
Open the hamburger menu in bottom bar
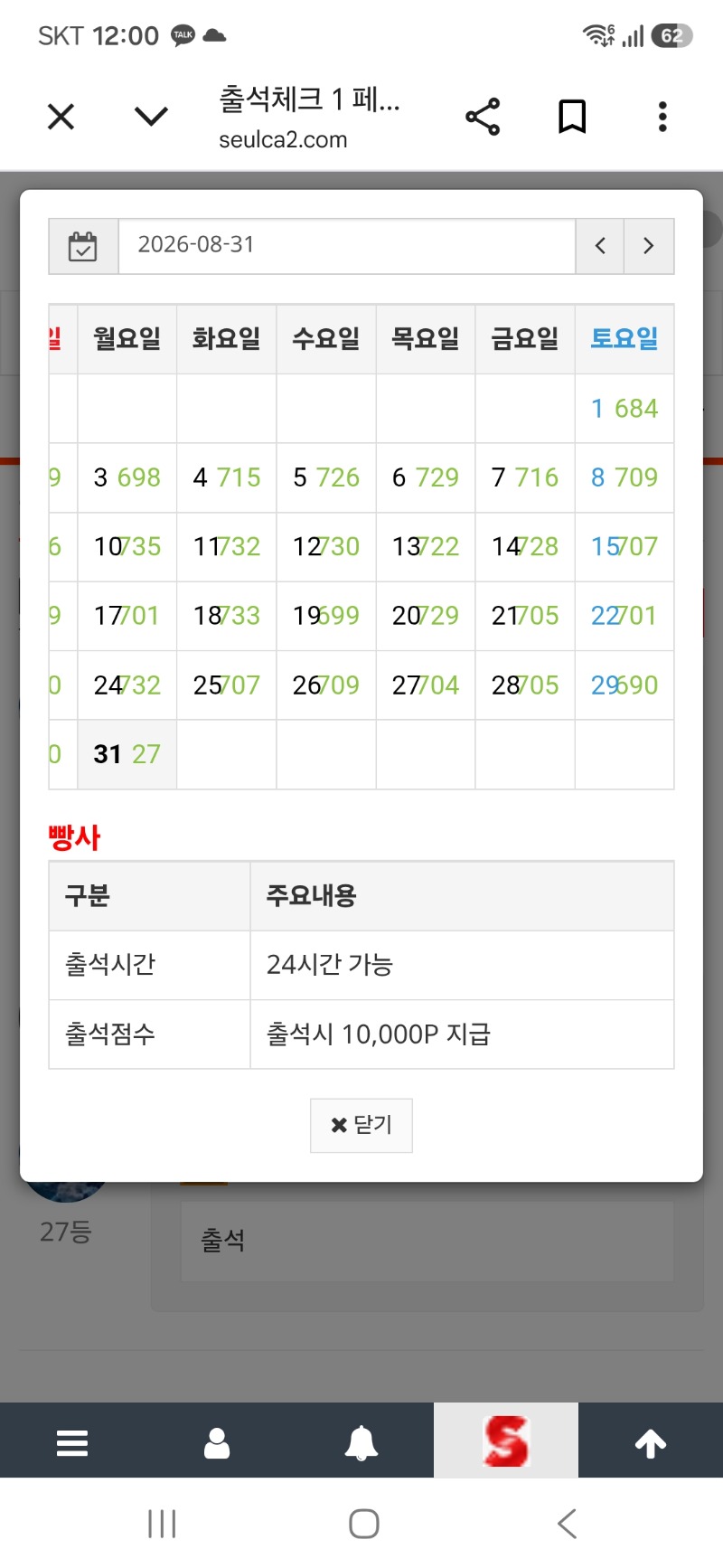(x=72, y=1442)
